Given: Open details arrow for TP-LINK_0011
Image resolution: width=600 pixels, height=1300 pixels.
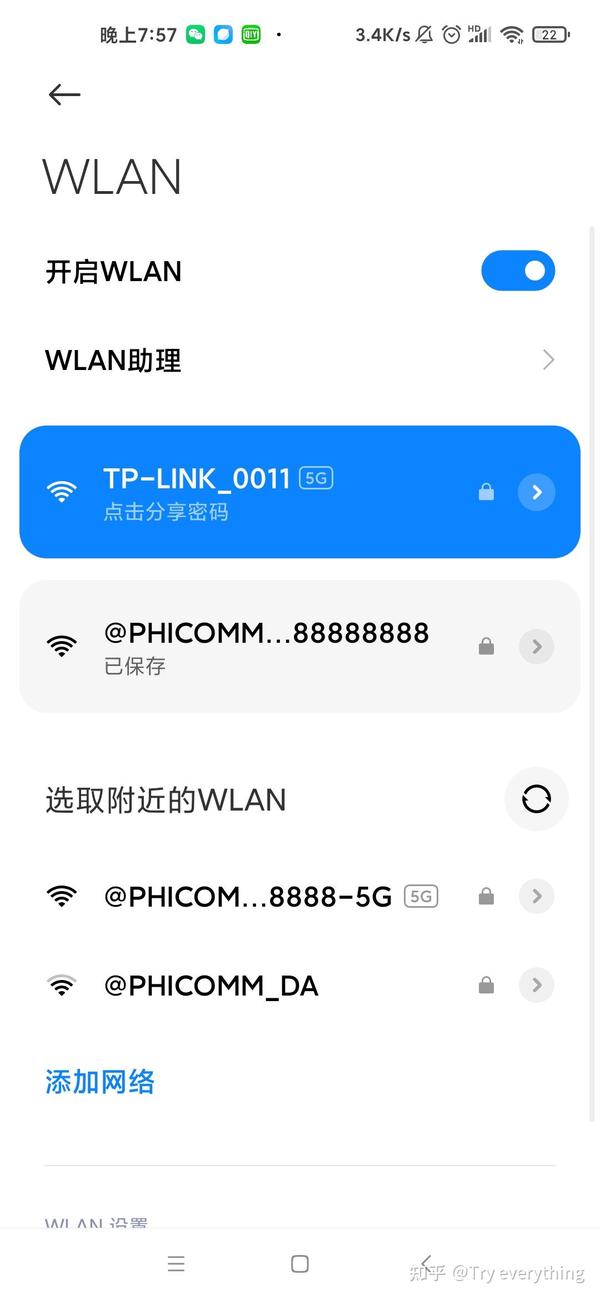Looking at the screenshot, I should [537, 492].
